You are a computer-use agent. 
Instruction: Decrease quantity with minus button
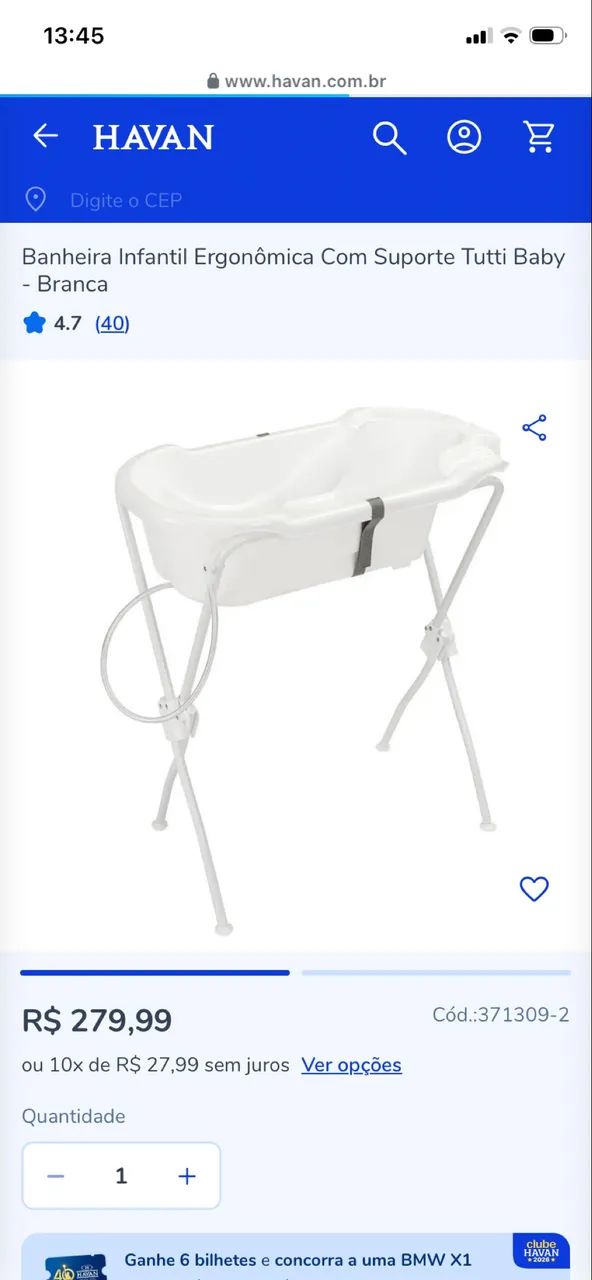(56, 1176)
